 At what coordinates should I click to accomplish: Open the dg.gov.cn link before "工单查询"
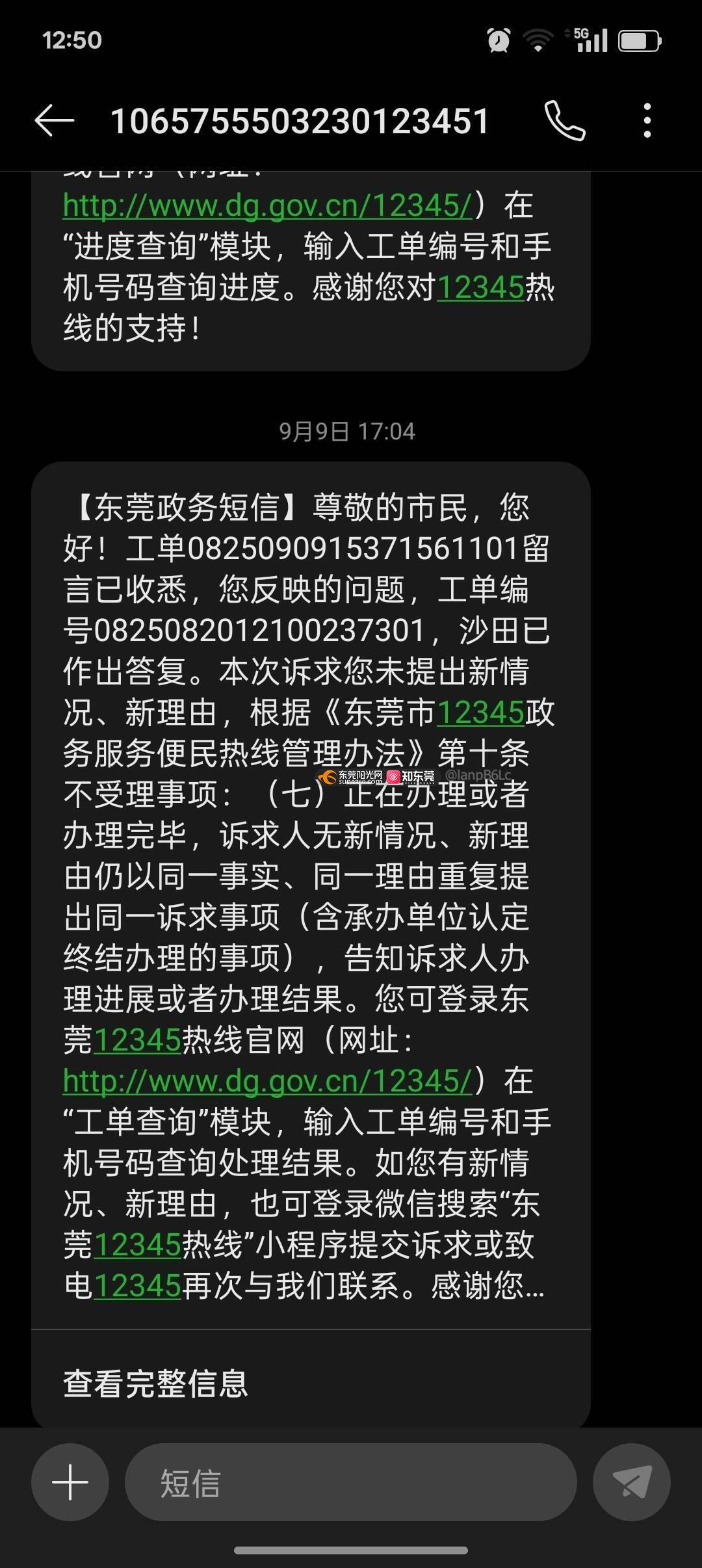click(267, 1080)
